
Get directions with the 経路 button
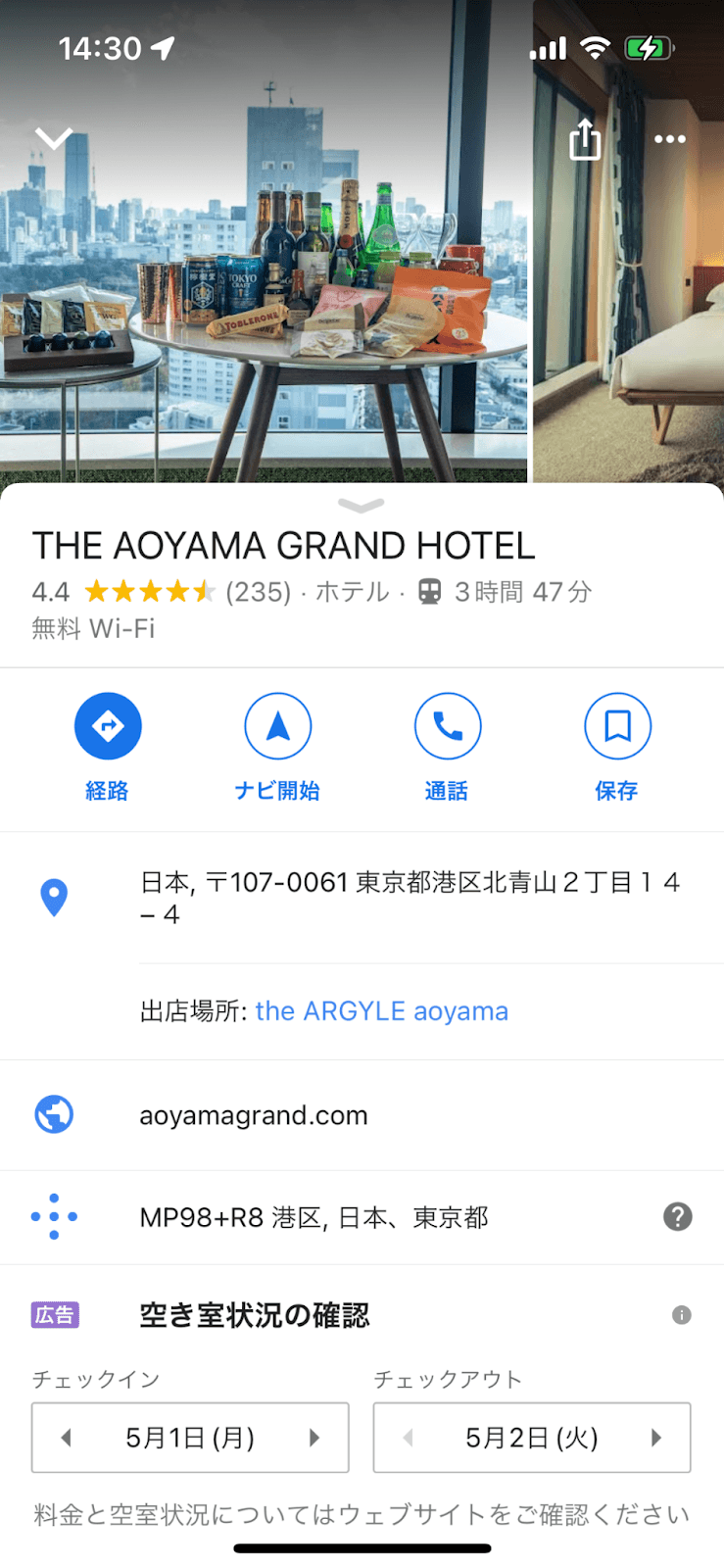(x=108, y=726)
